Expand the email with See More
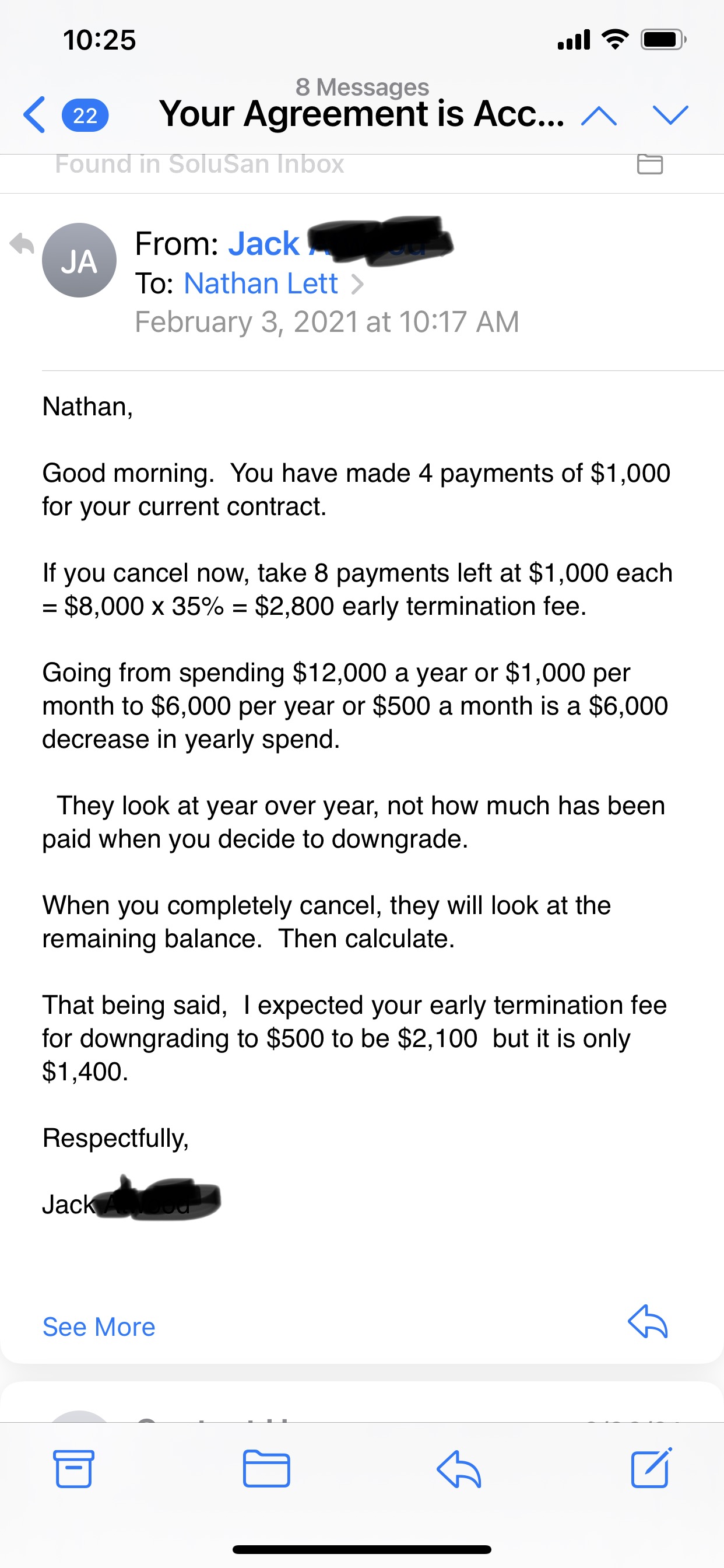 coord(99,1327)
